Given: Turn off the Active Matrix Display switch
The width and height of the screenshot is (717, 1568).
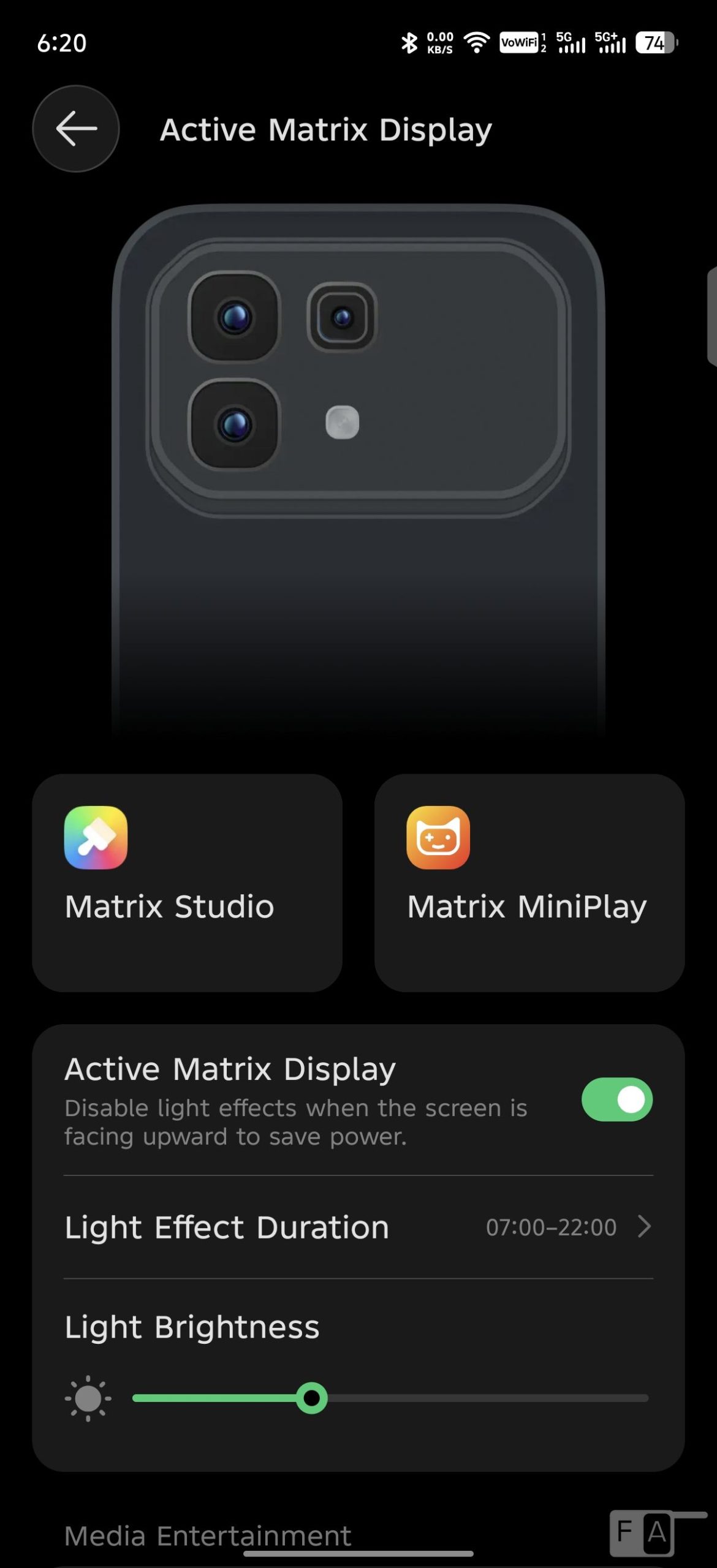Looking at the screenshot, I should click(616, 1099).
